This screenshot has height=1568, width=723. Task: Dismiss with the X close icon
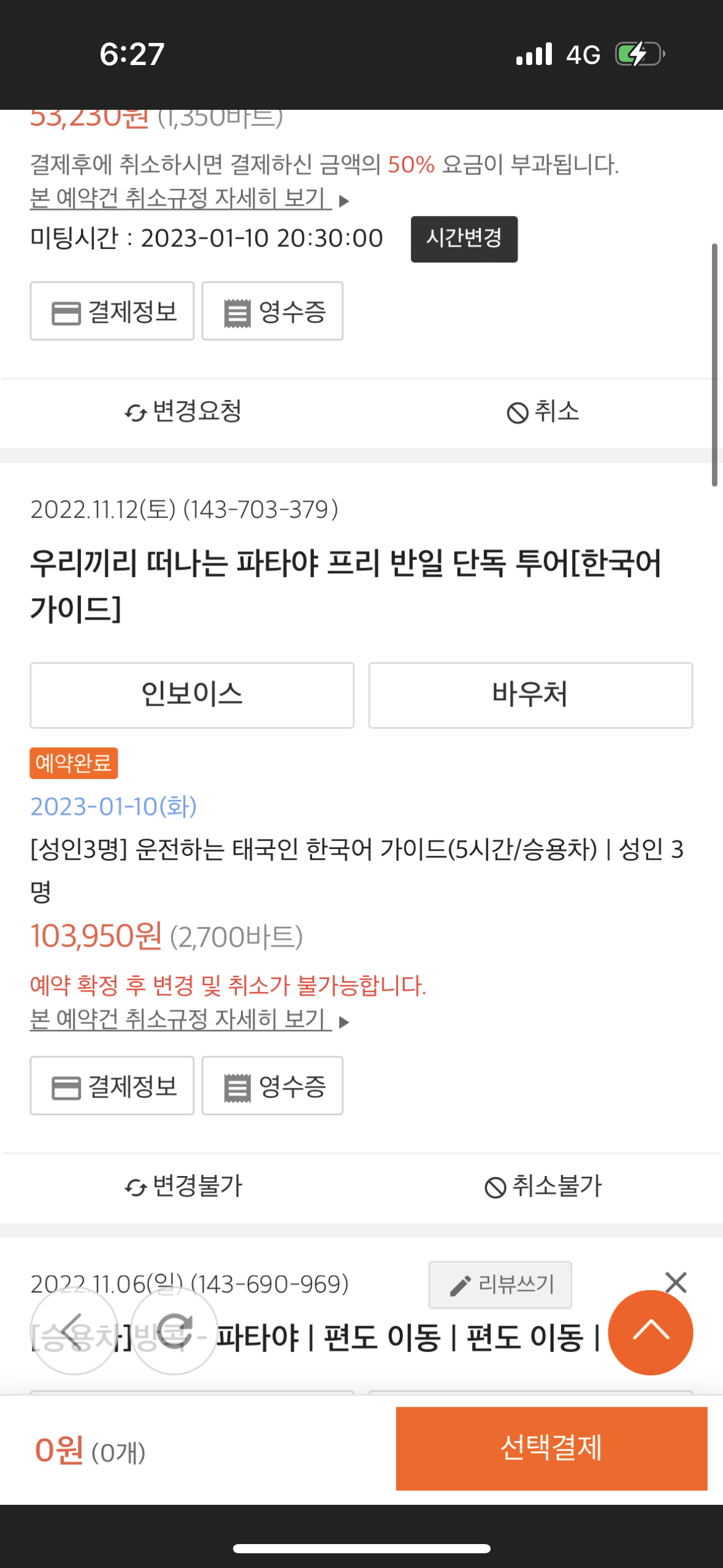tap(675, 1282)
